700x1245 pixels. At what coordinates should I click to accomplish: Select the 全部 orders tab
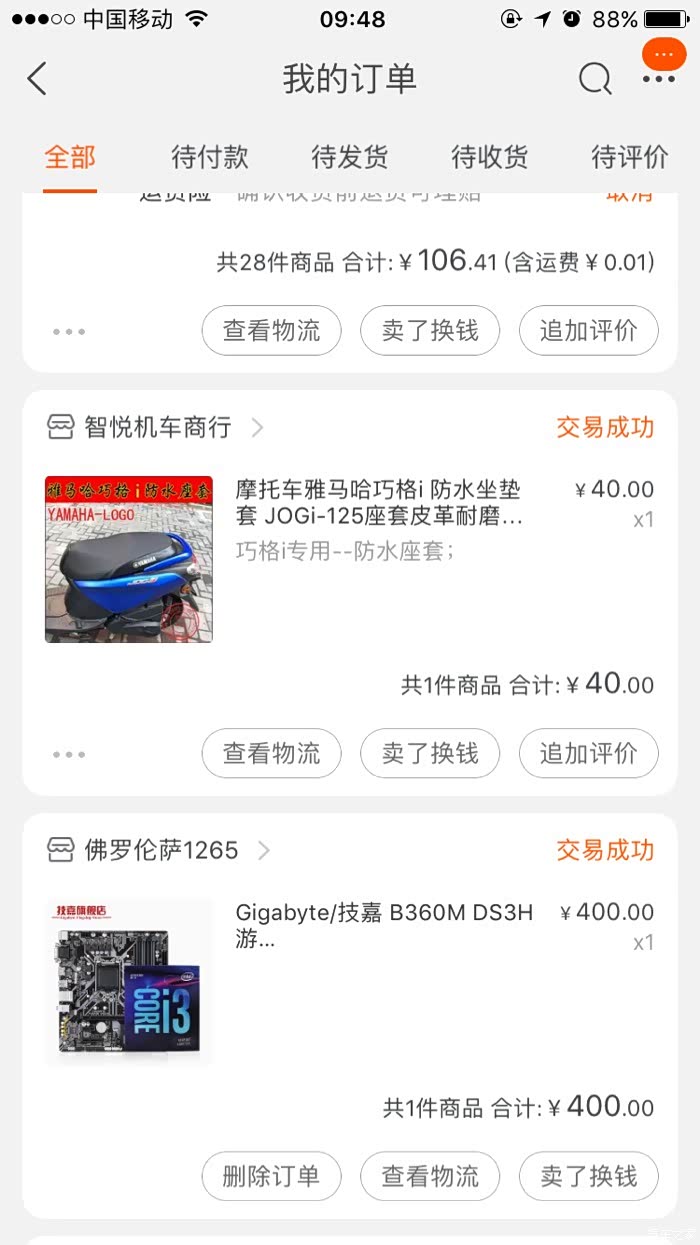click(70, 157)
